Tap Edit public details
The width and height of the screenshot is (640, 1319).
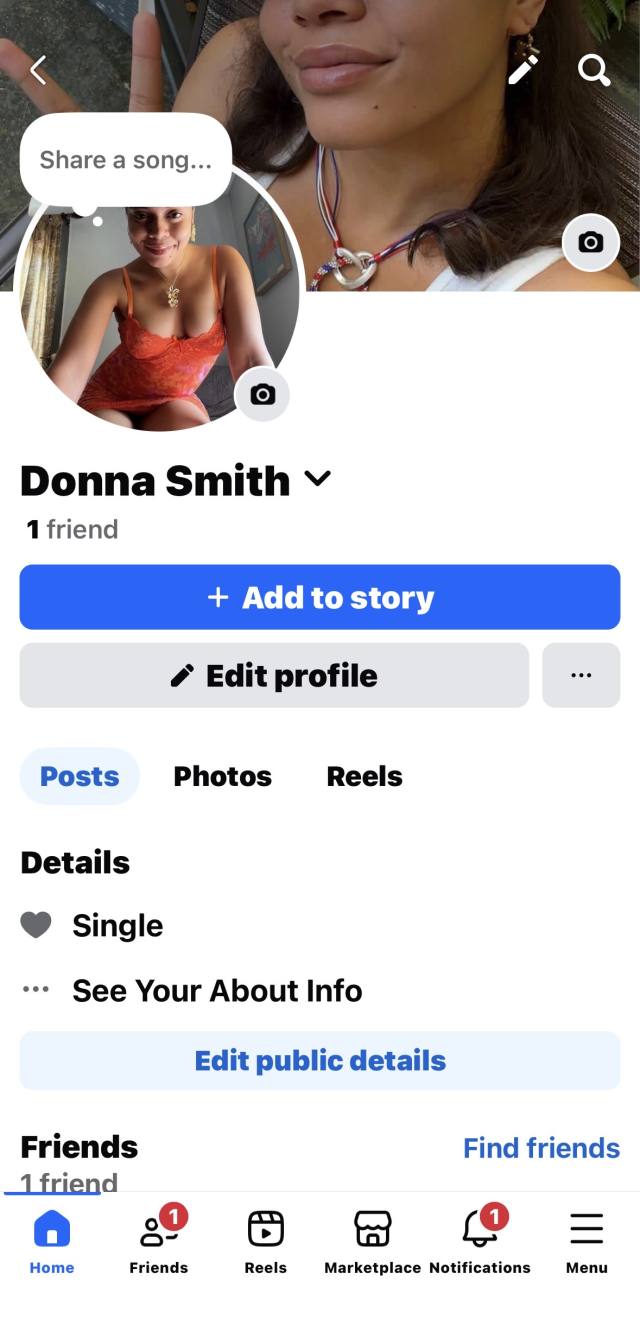(x=320, y=1060)
